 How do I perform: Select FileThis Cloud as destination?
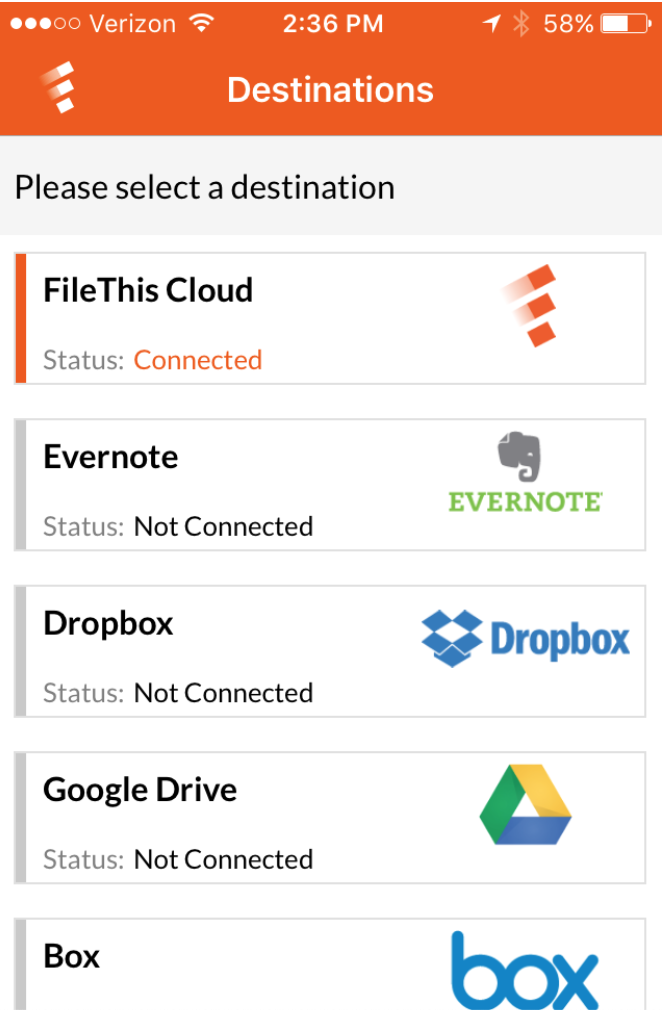pyautogui.click(x=330, y=318)
